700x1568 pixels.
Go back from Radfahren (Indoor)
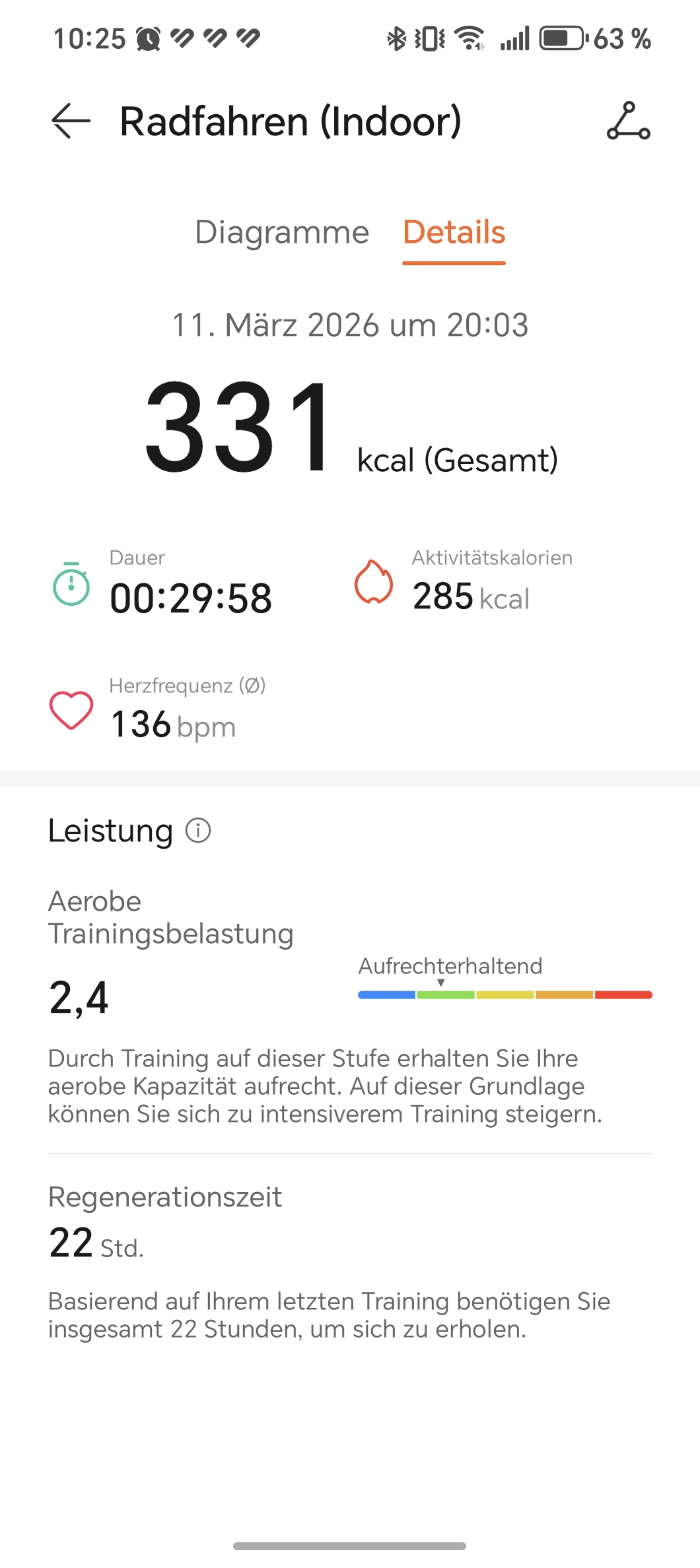(x=71, y=121)
